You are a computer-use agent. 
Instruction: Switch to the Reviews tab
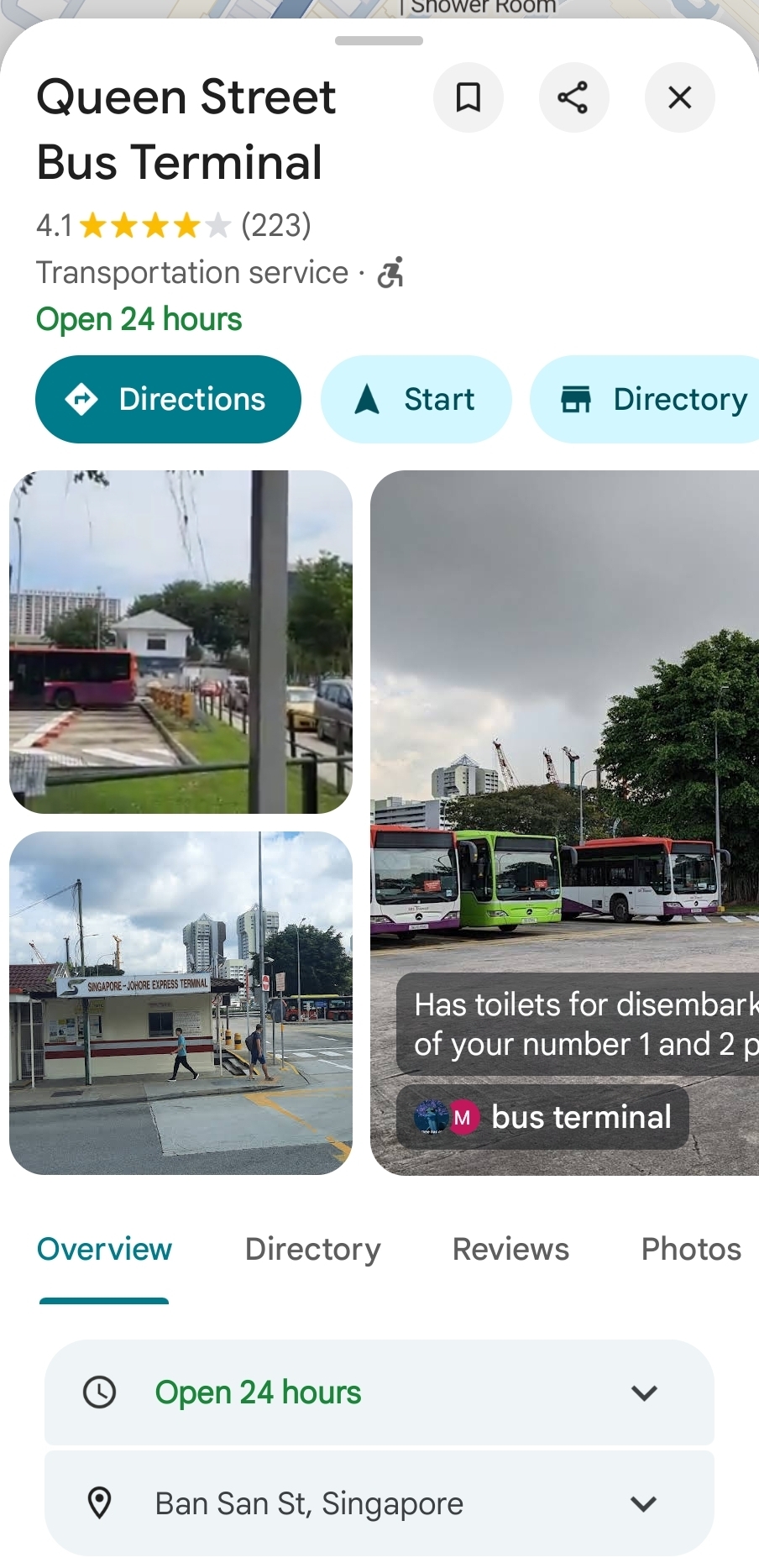(x=510, y=1249)
